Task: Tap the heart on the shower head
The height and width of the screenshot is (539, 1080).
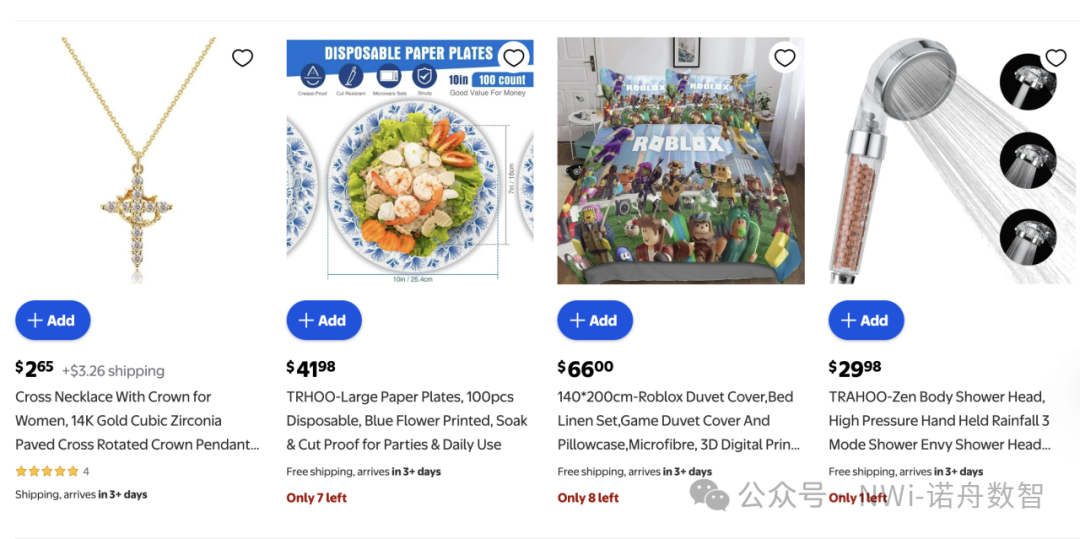Action: tap(1056, 58)
